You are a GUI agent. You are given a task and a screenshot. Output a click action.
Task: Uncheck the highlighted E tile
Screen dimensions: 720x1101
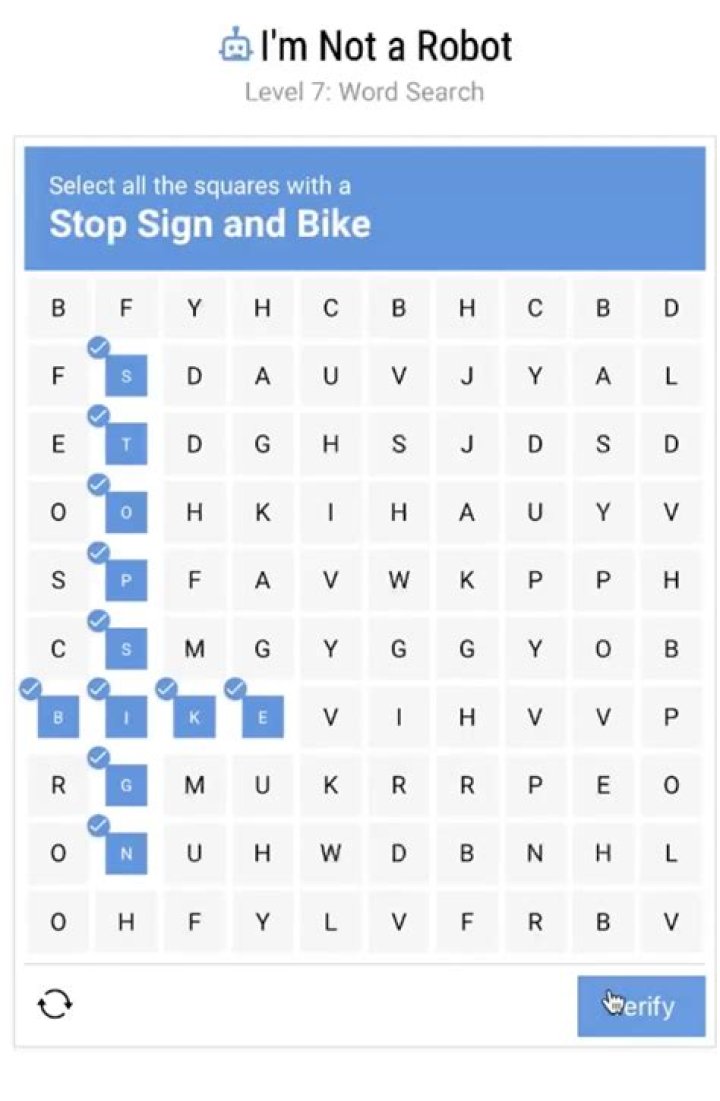coord(262,717)
